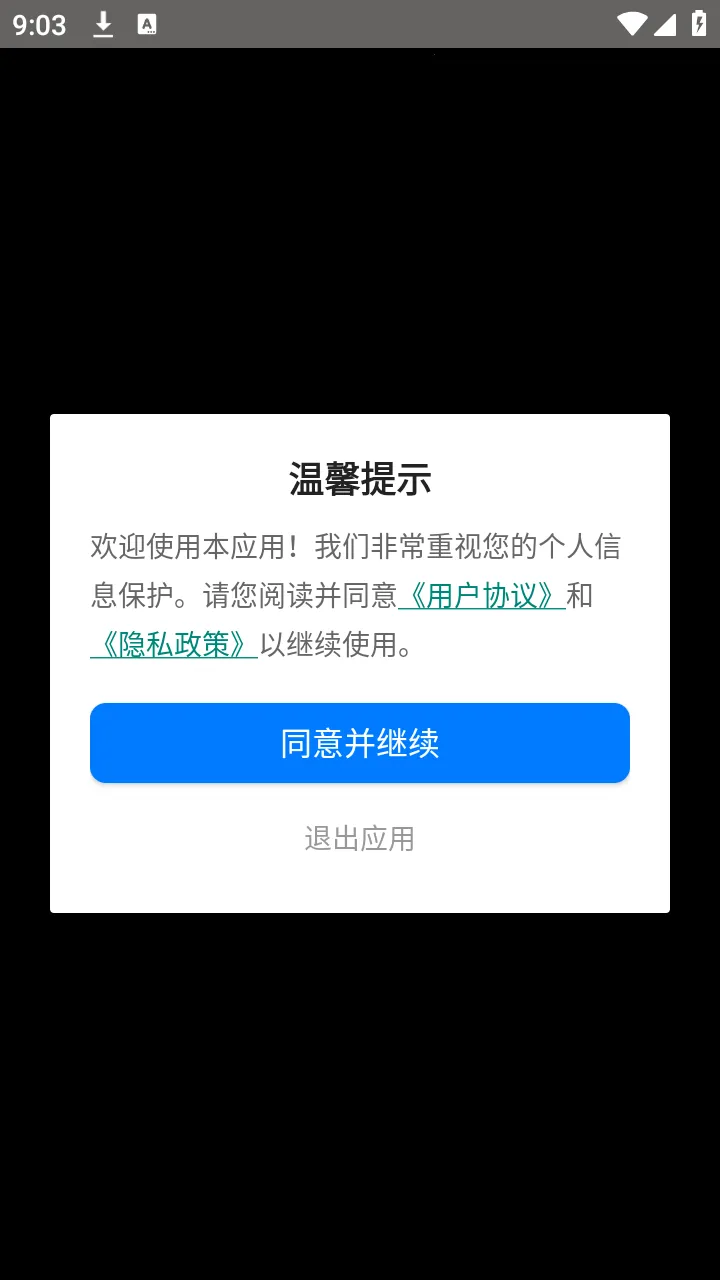This screenshot has height=1280, width=720.
Task: Tap the blue agree-and-continue bar
Action: coord(360,742)
